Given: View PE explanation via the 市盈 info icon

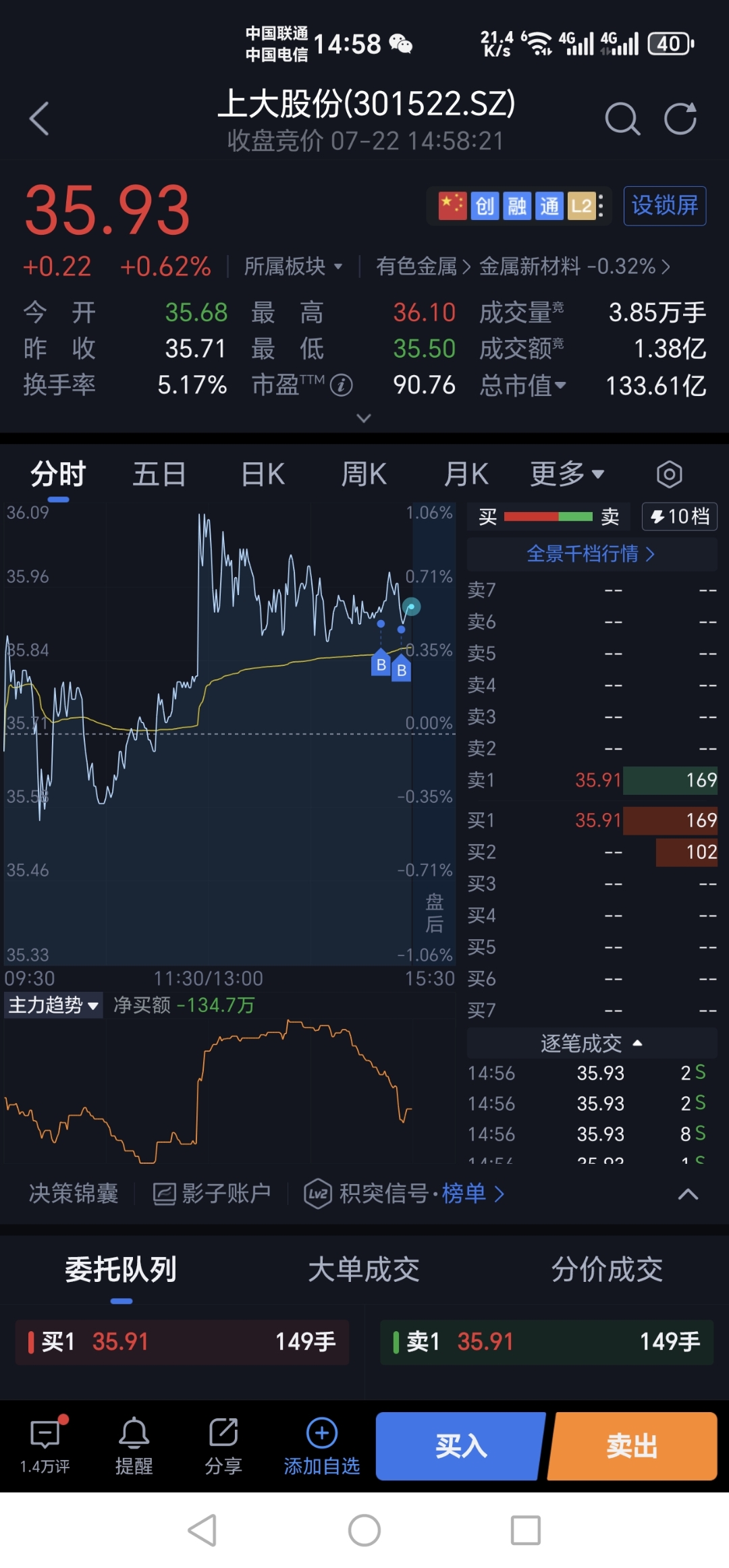Looking at the screenshot, I should (x=341, y=385).
